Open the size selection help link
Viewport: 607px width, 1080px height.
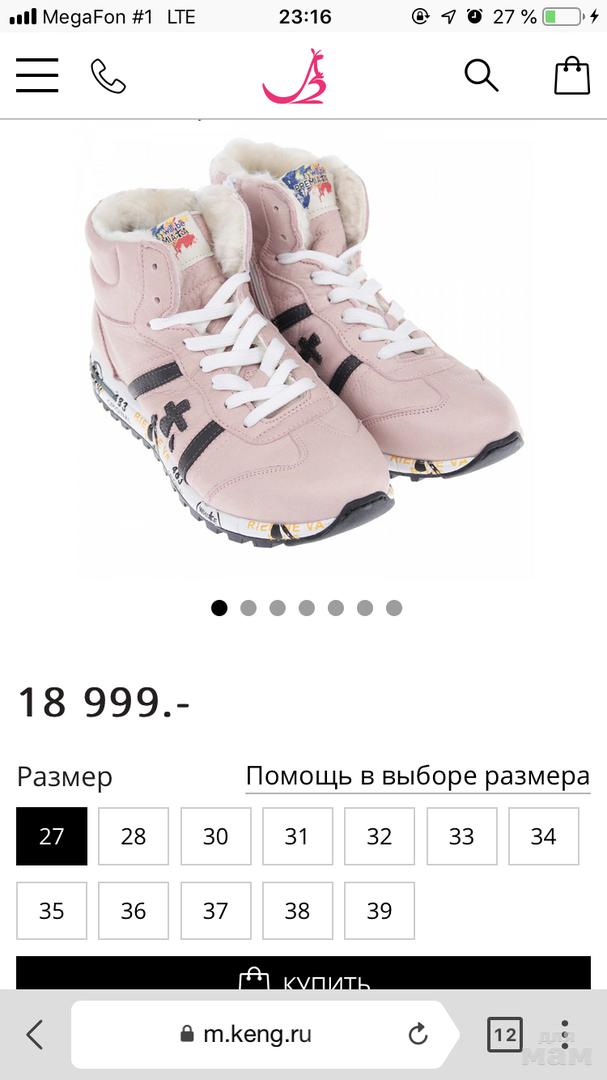point(417,777)
